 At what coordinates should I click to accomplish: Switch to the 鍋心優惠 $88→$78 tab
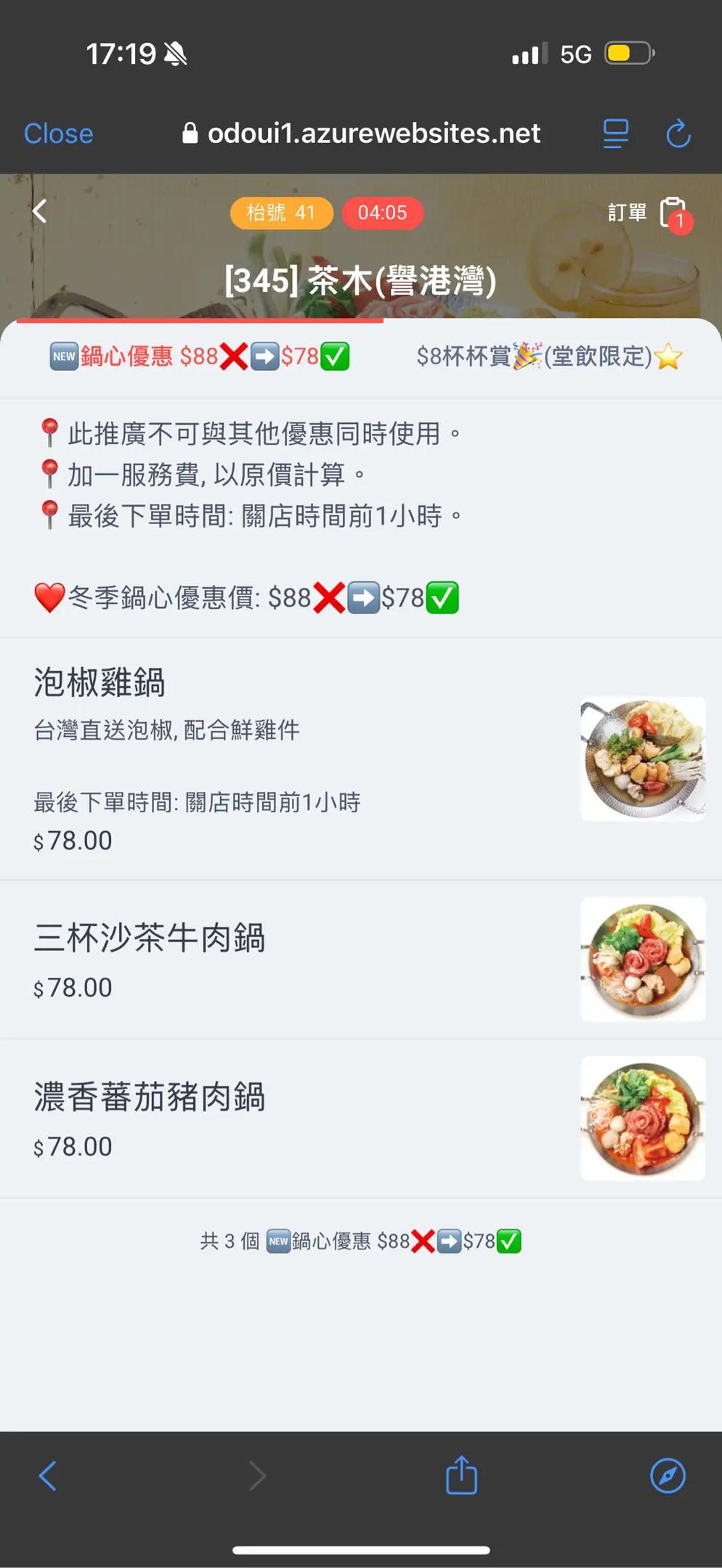(x=200, y=356)
